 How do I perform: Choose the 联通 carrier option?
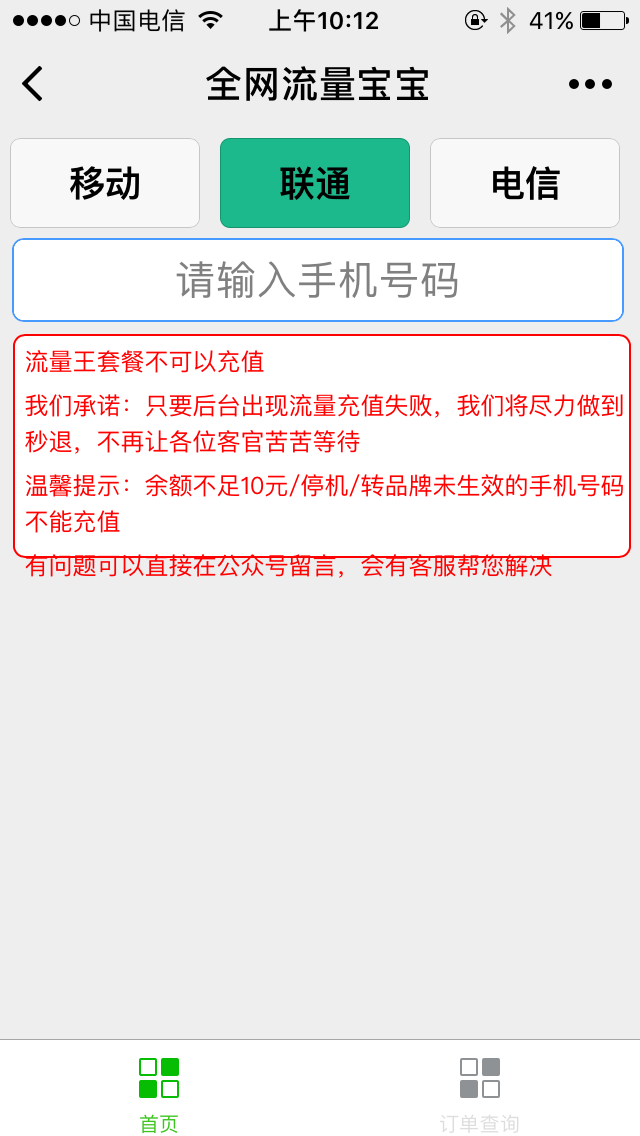point(315,183)
